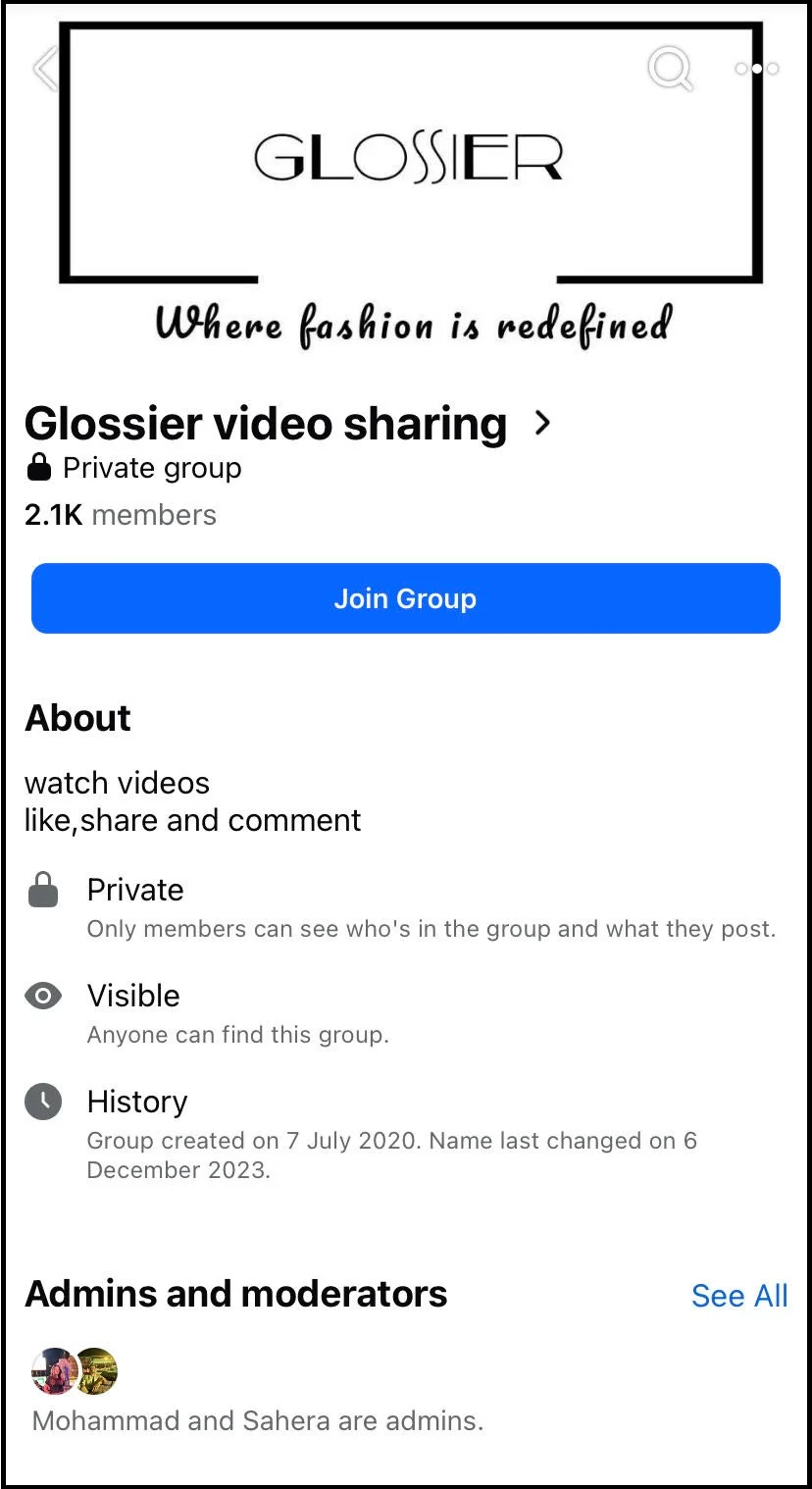812x1489 pixels.
Task: Open search within the group
Action: pos(671,69)
